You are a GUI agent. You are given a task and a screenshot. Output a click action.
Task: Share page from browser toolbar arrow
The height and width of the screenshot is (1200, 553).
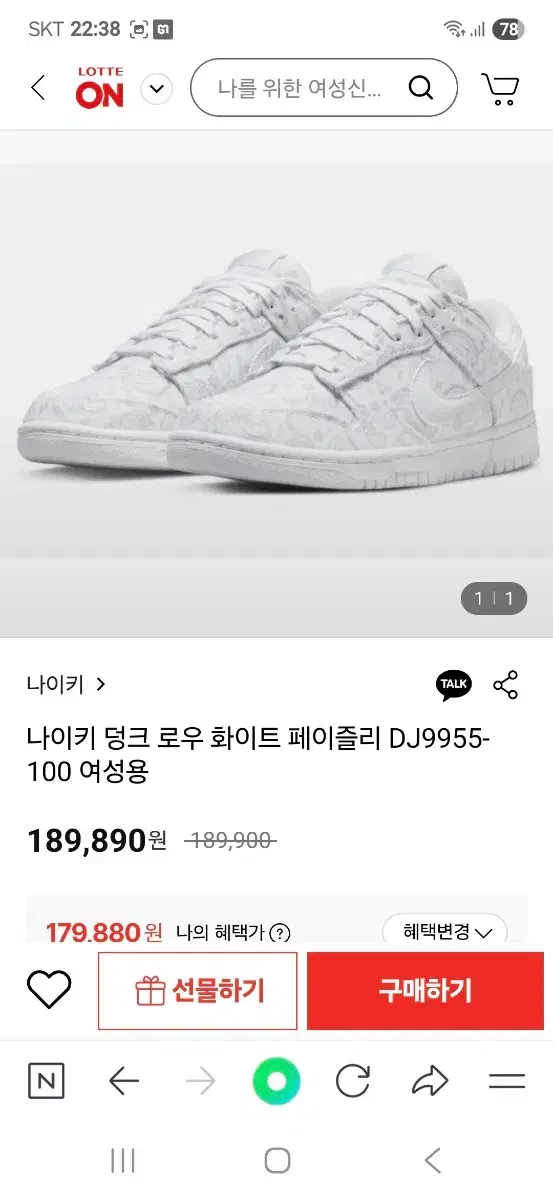click(x=430, y=1081)
